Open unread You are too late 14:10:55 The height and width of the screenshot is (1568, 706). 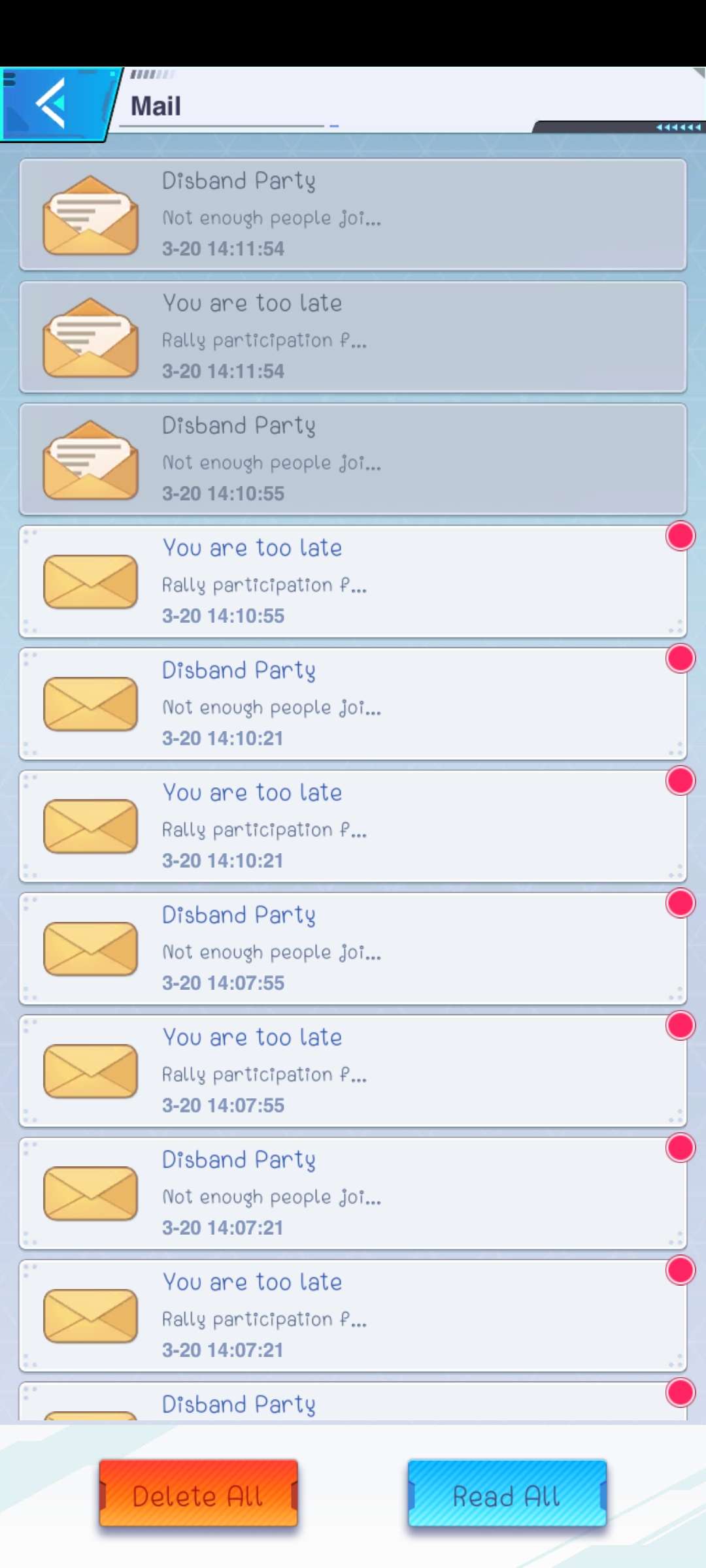point(353,581)
